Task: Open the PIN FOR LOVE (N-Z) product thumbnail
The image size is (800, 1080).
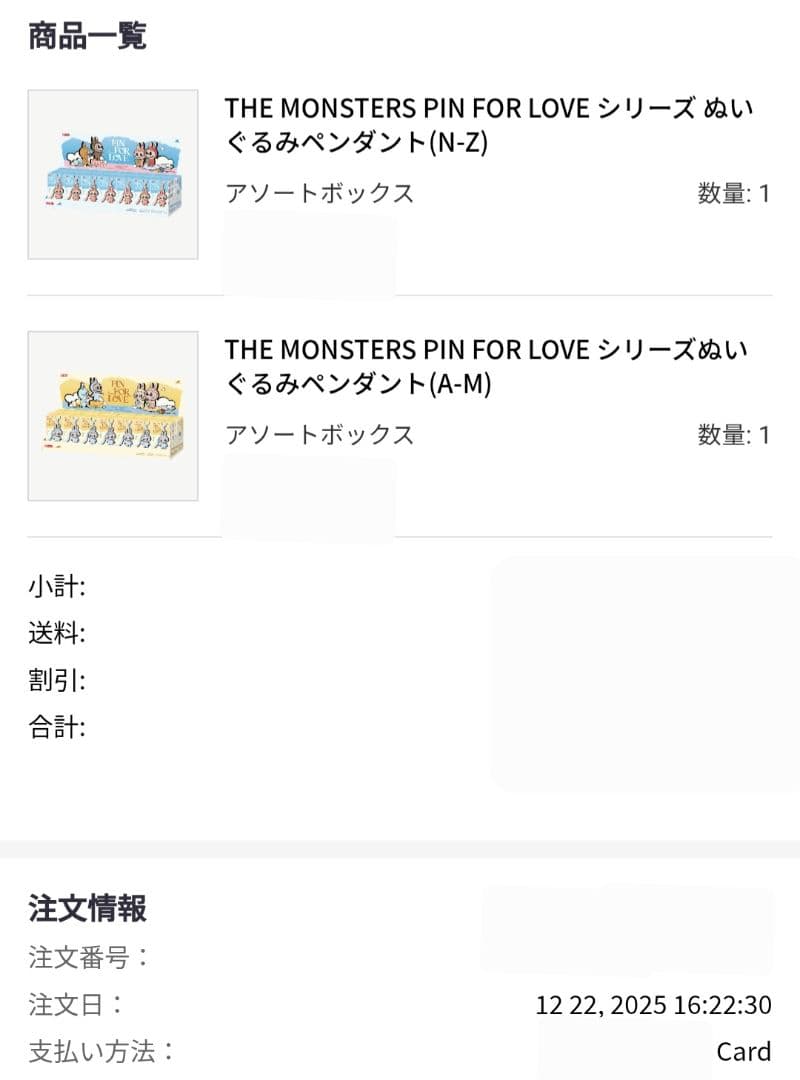Action: (113, 172)
